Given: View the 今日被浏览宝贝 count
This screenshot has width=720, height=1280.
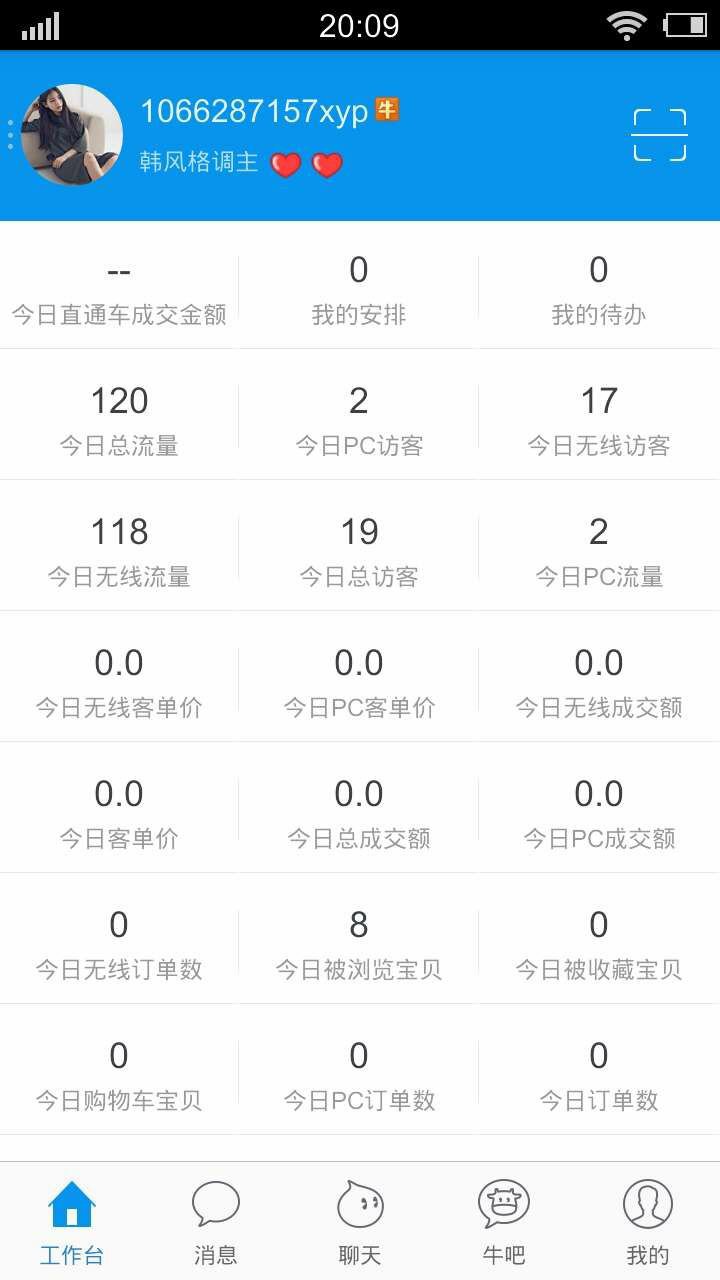Looking at the screenshot, I should coord(359,937).
